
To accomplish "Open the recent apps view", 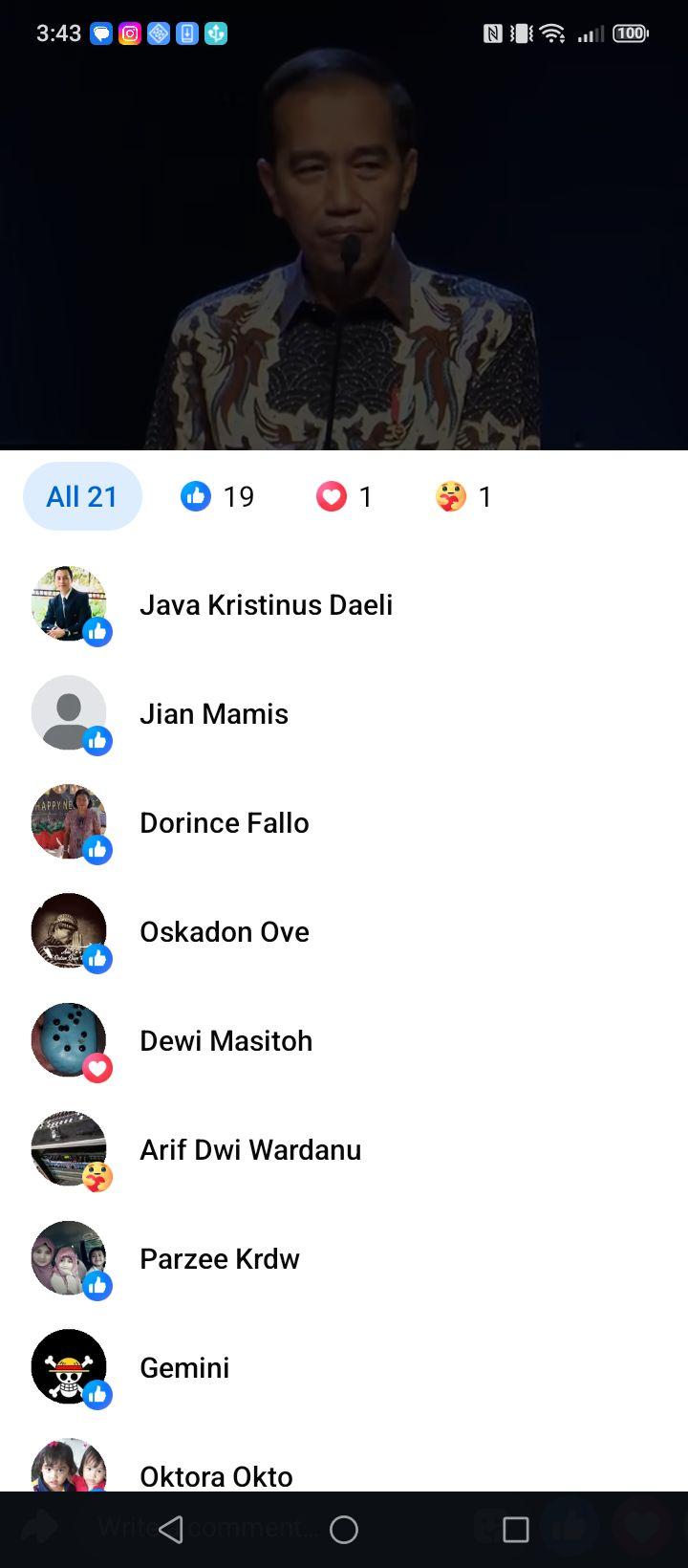I will [516, 1530].
